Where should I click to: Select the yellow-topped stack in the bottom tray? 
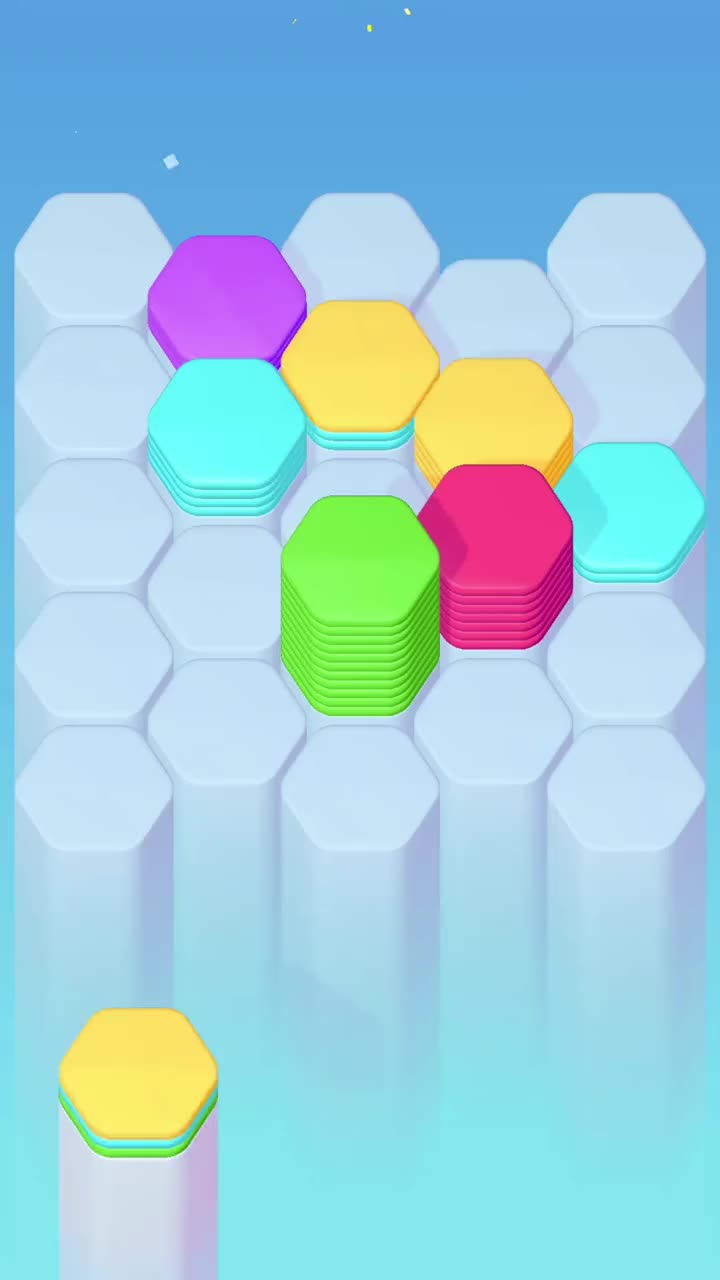138,1075
